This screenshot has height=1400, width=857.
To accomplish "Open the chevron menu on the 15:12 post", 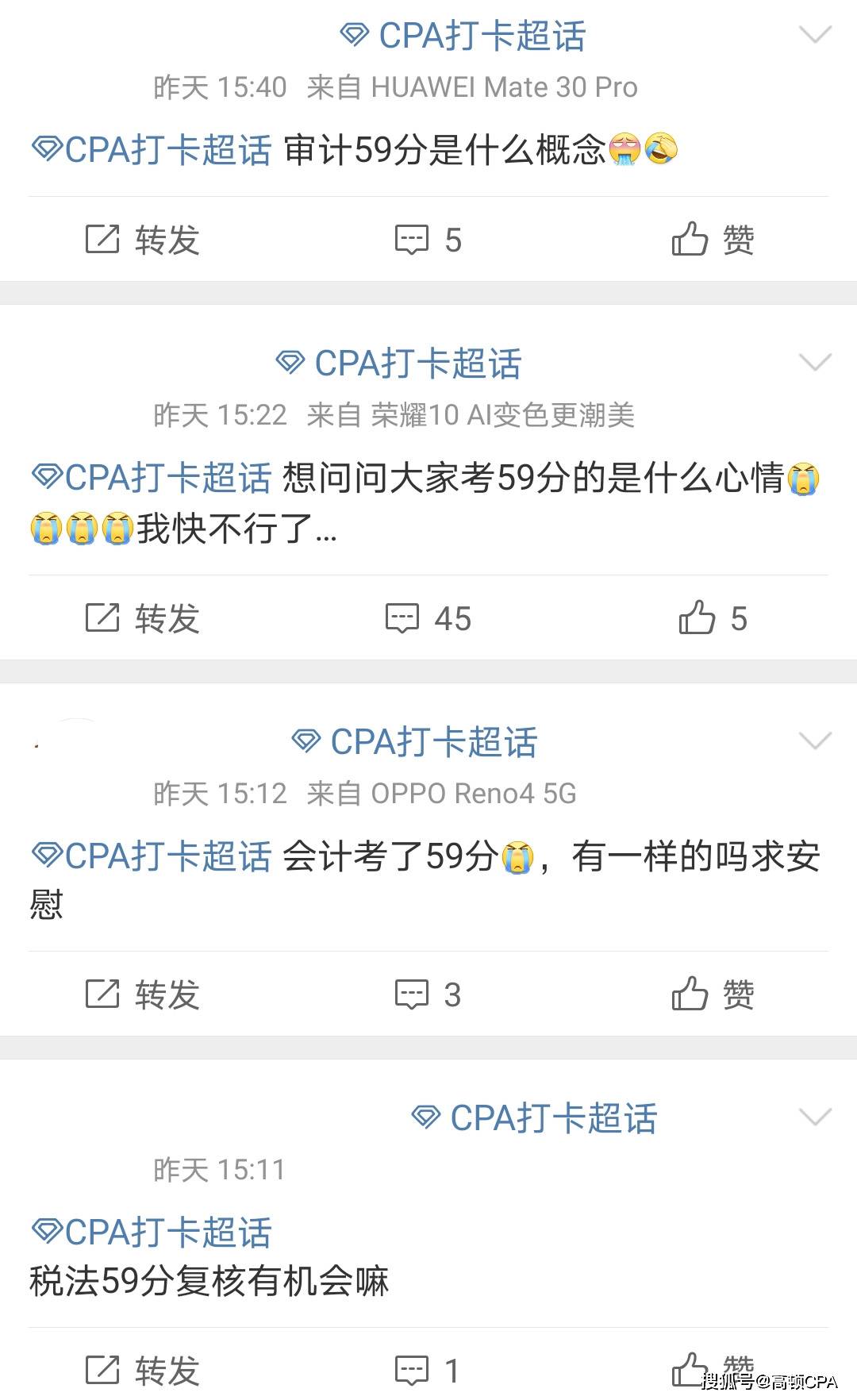I will [815, 740].
